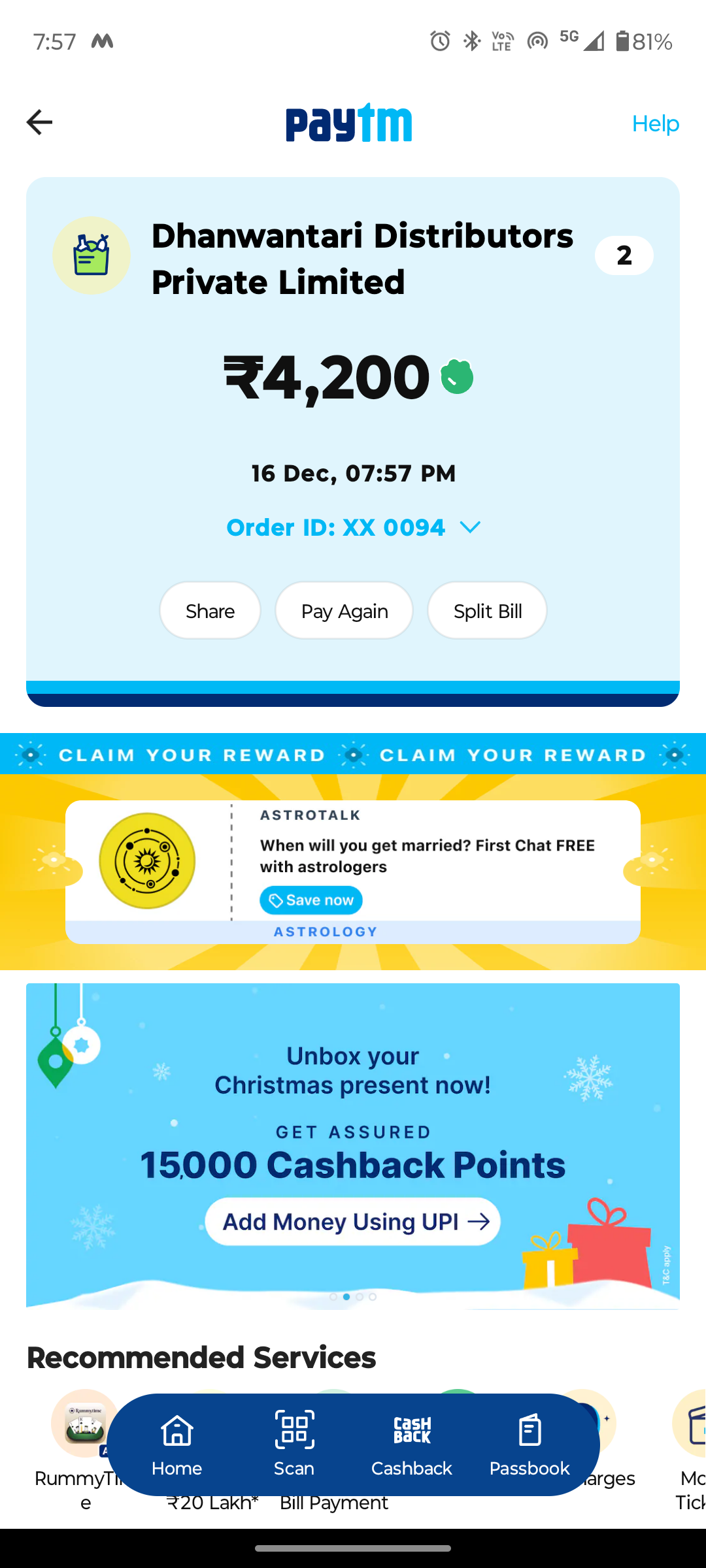The image size is (706, 1568).
Task: Share this payment receipt
Action: coord(210,611)
